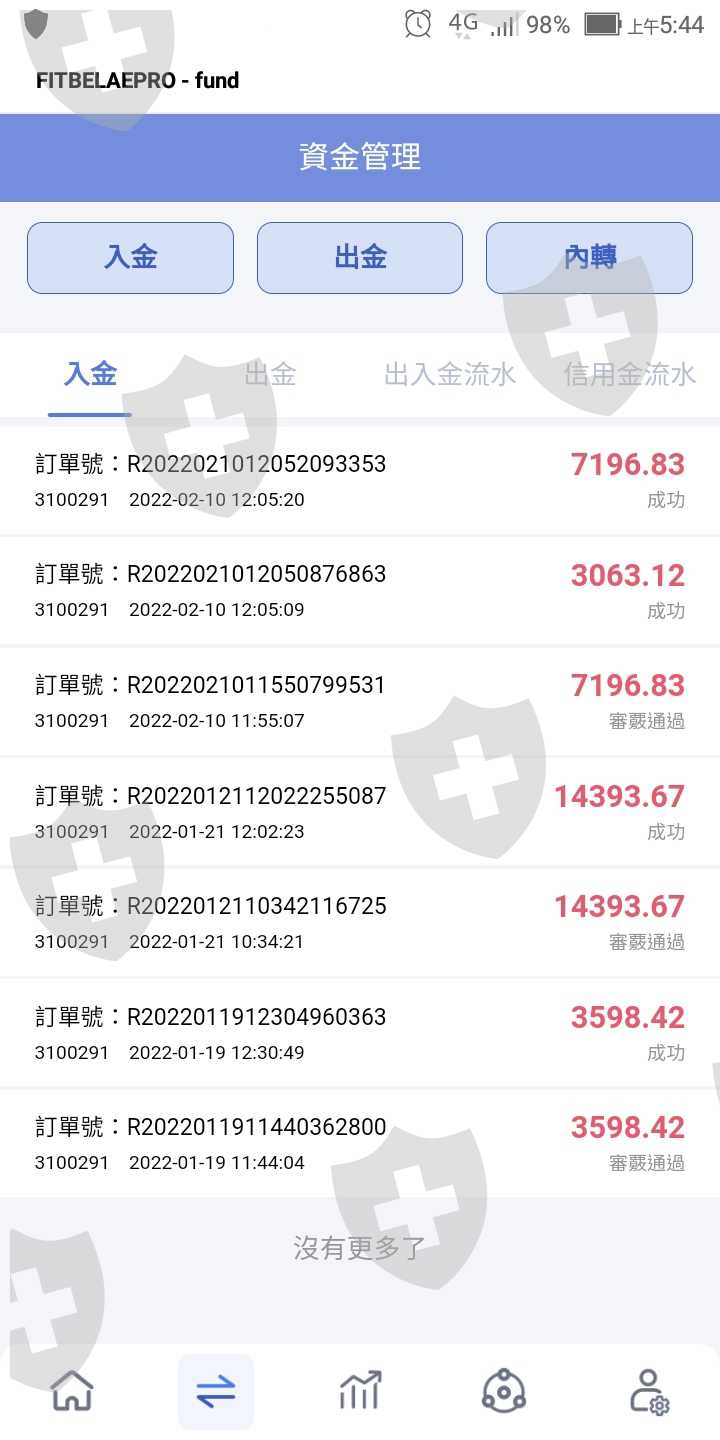
Task: Tap the fund transfer arrows tab
Action: (216, 1391)
